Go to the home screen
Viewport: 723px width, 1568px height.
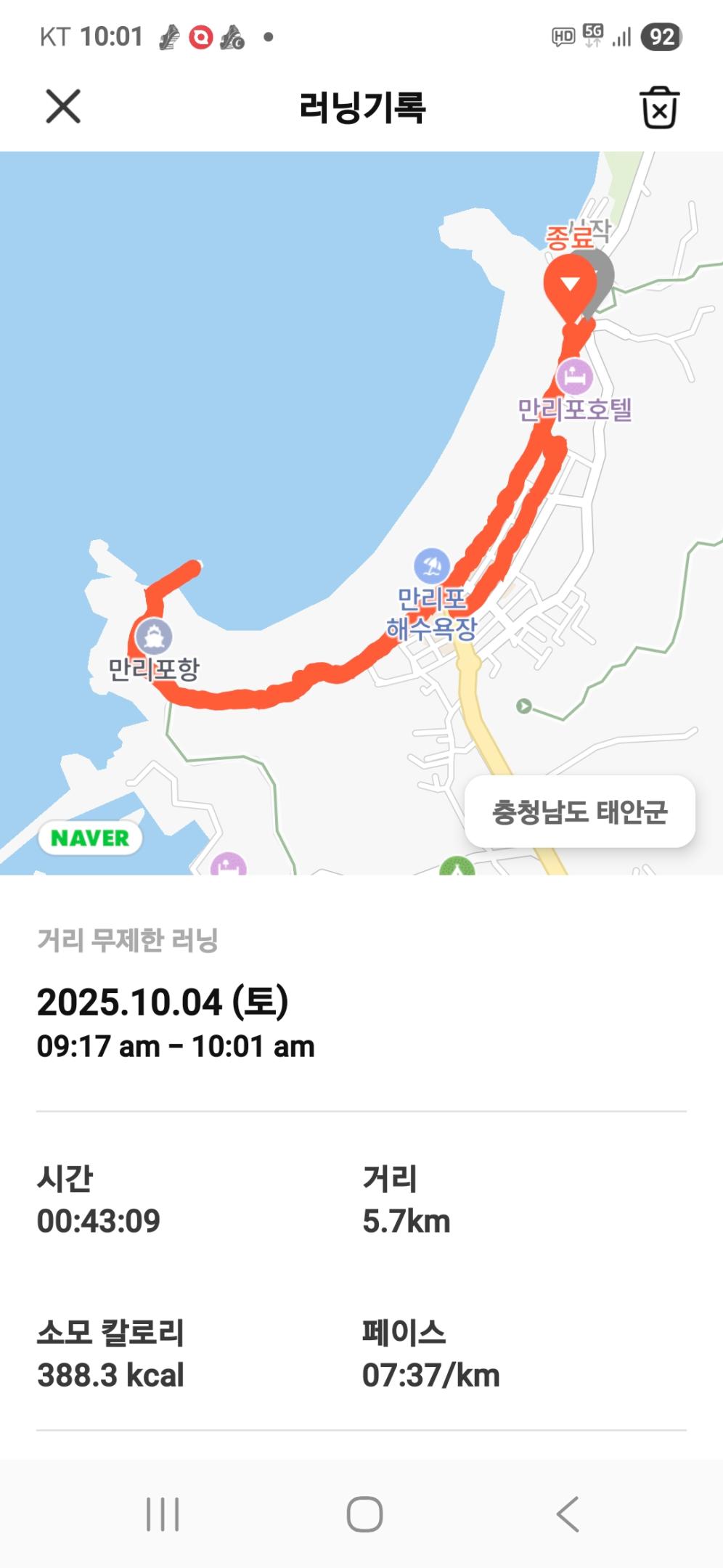(364, 1514)
